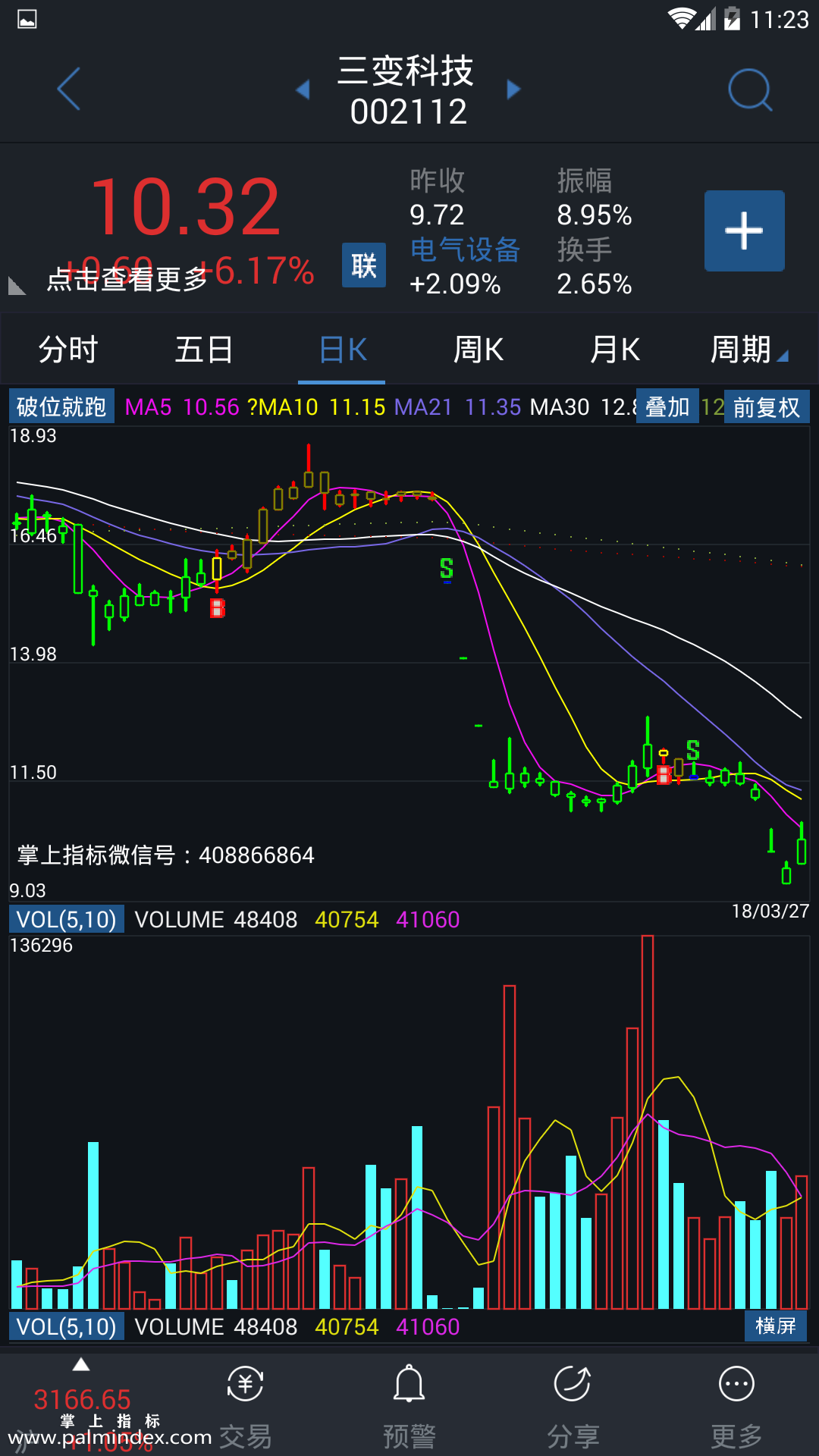Add stock to watchlist with plus button
Viewport: 819px width, 1456px height.
pos(744,231)
